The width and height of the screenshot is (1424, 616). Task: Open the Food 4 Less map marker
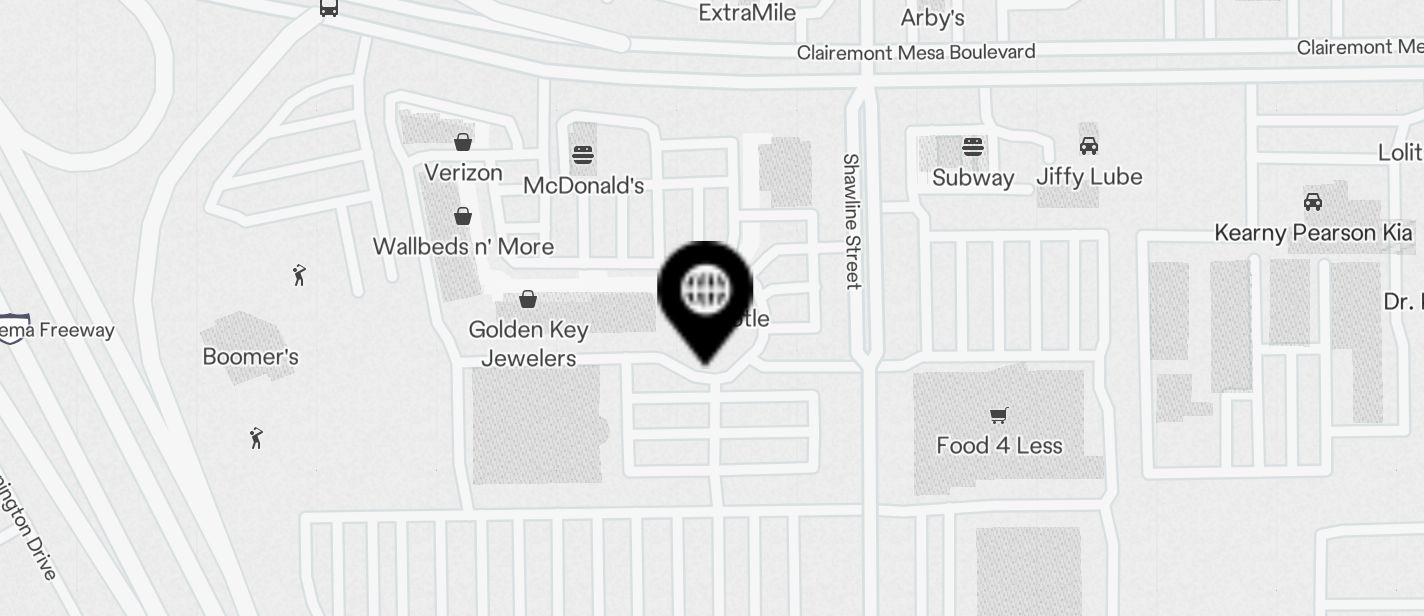coord(998,416)
